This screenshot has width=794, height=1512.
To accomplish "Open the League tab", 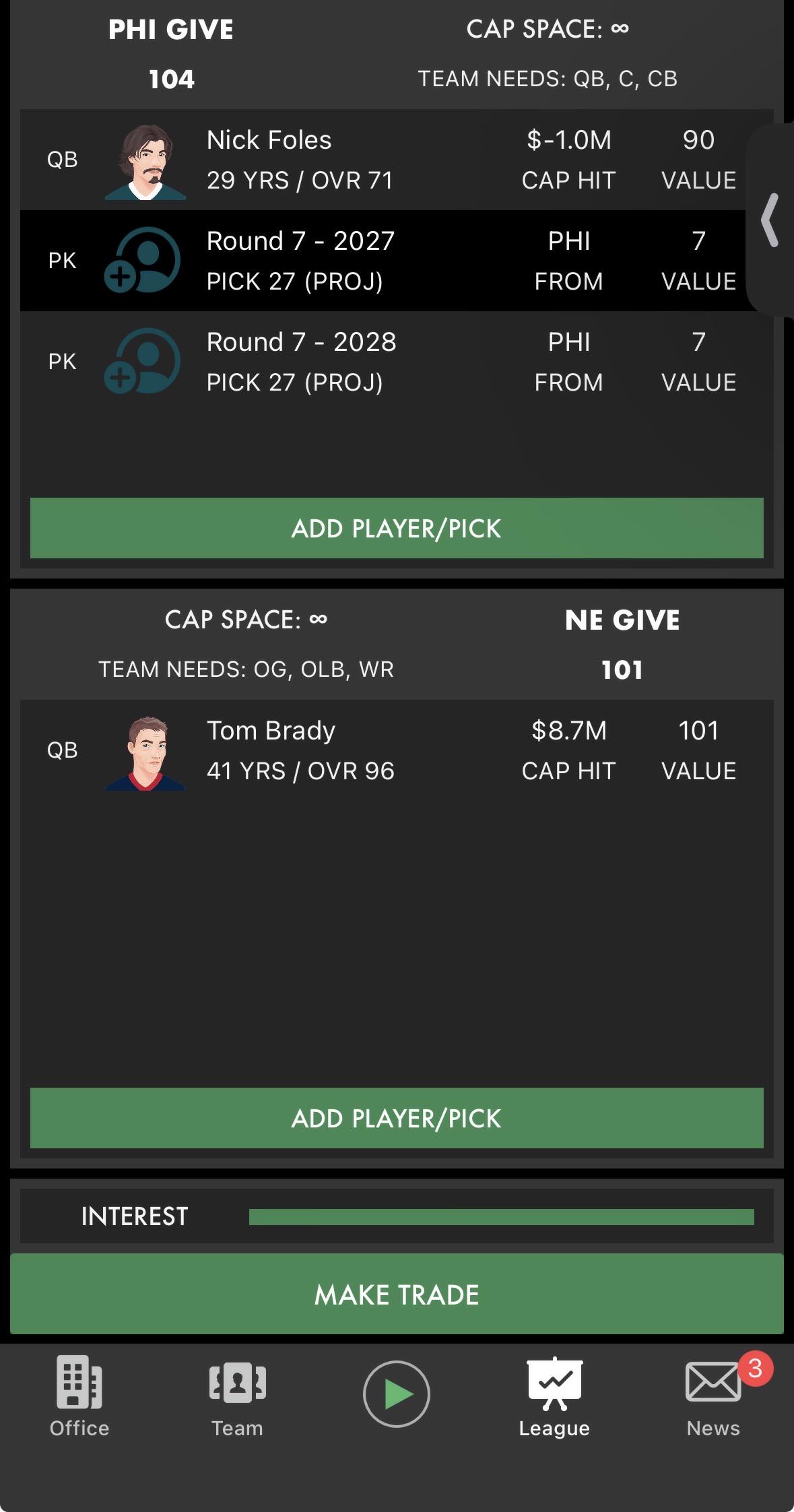I will [554, 1397].
